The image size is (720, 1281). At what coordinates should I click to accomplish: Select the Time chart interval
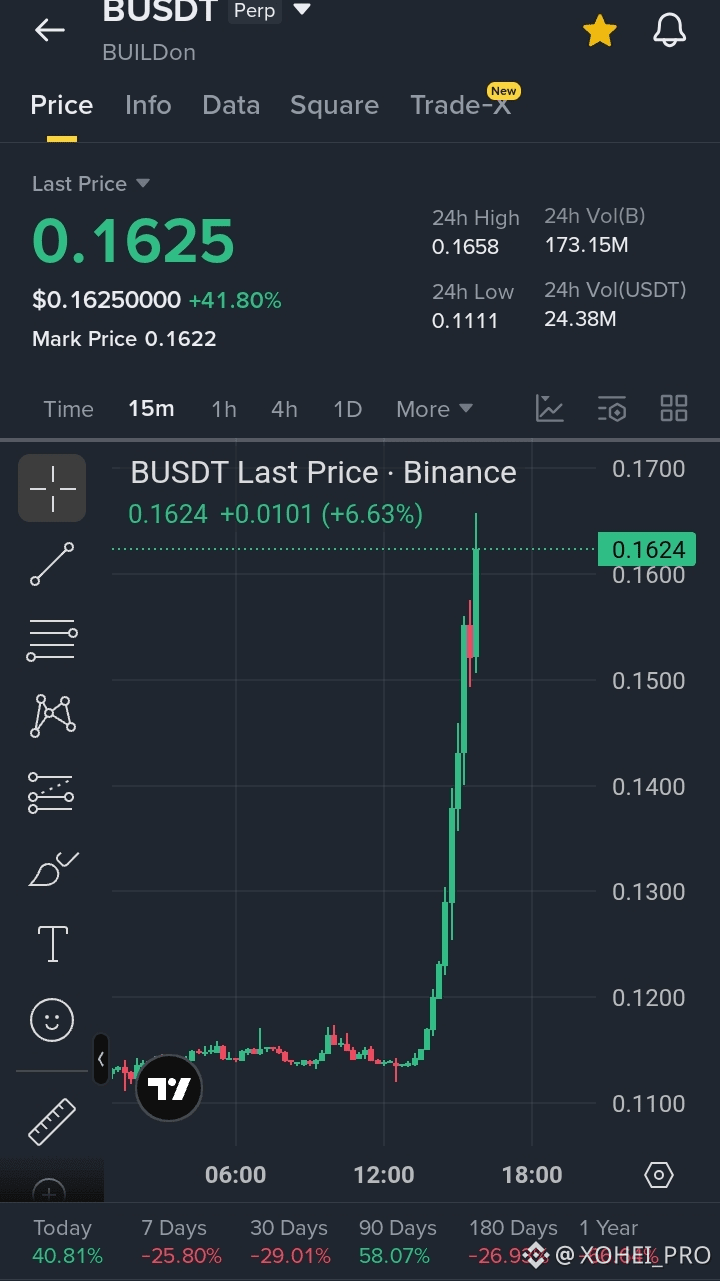(69, 409)
